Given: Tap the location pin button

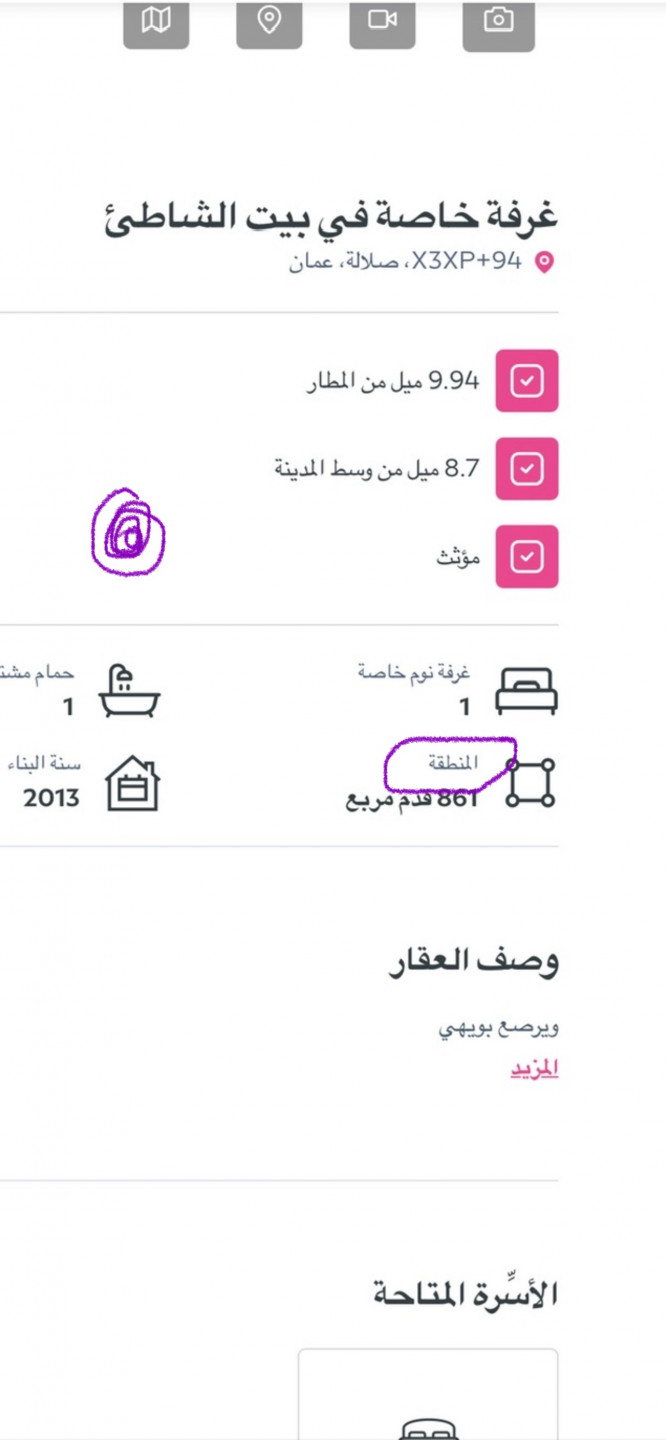Looking at the screenshot, I should tap(269, 22).
